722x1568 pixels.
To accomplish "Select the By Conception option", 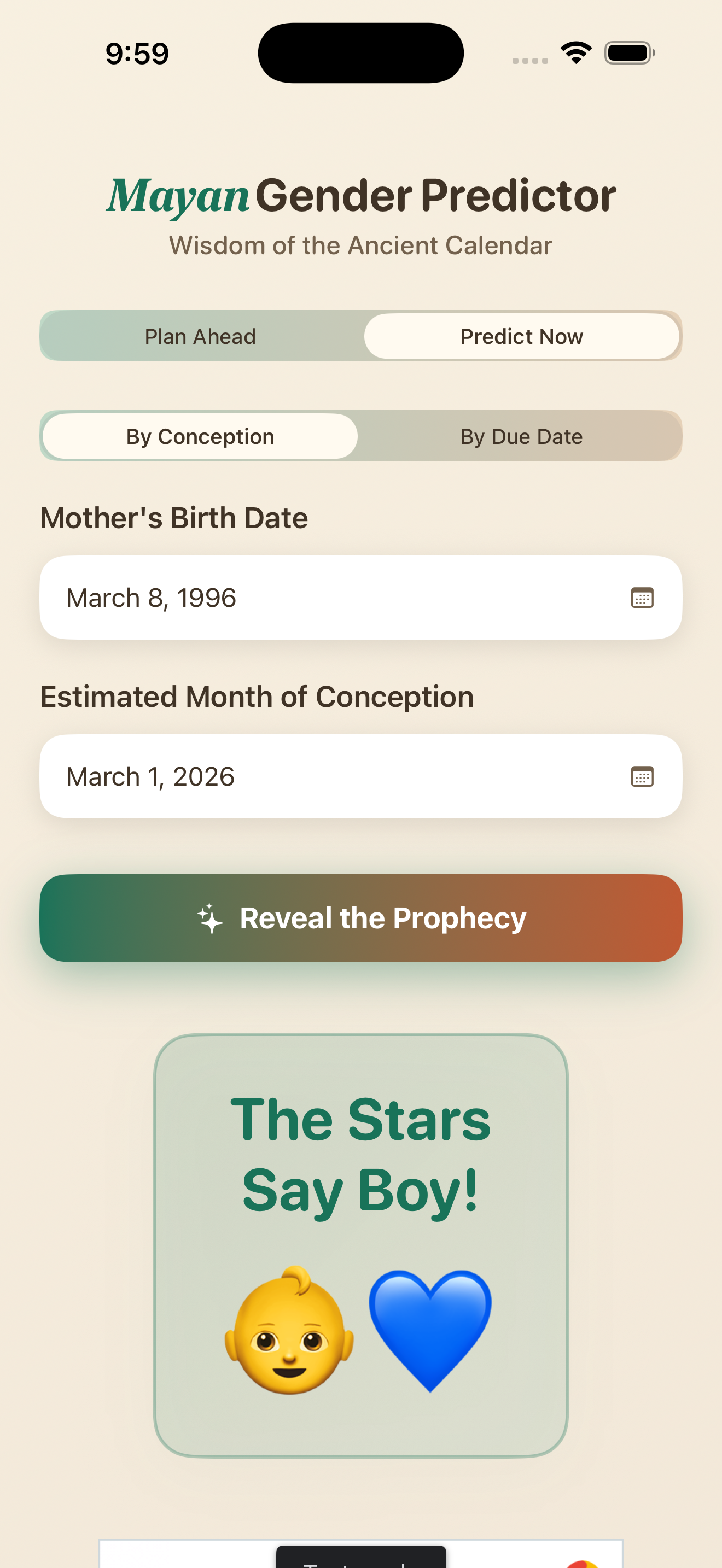I will coord(200,436).
